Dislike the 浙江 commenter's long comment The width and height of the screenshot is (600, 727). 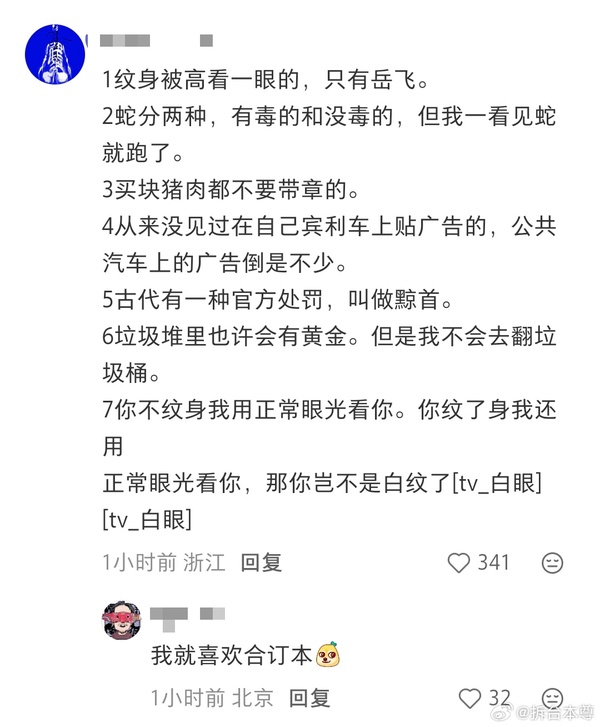pyautogui.click(x=551, y=563)
